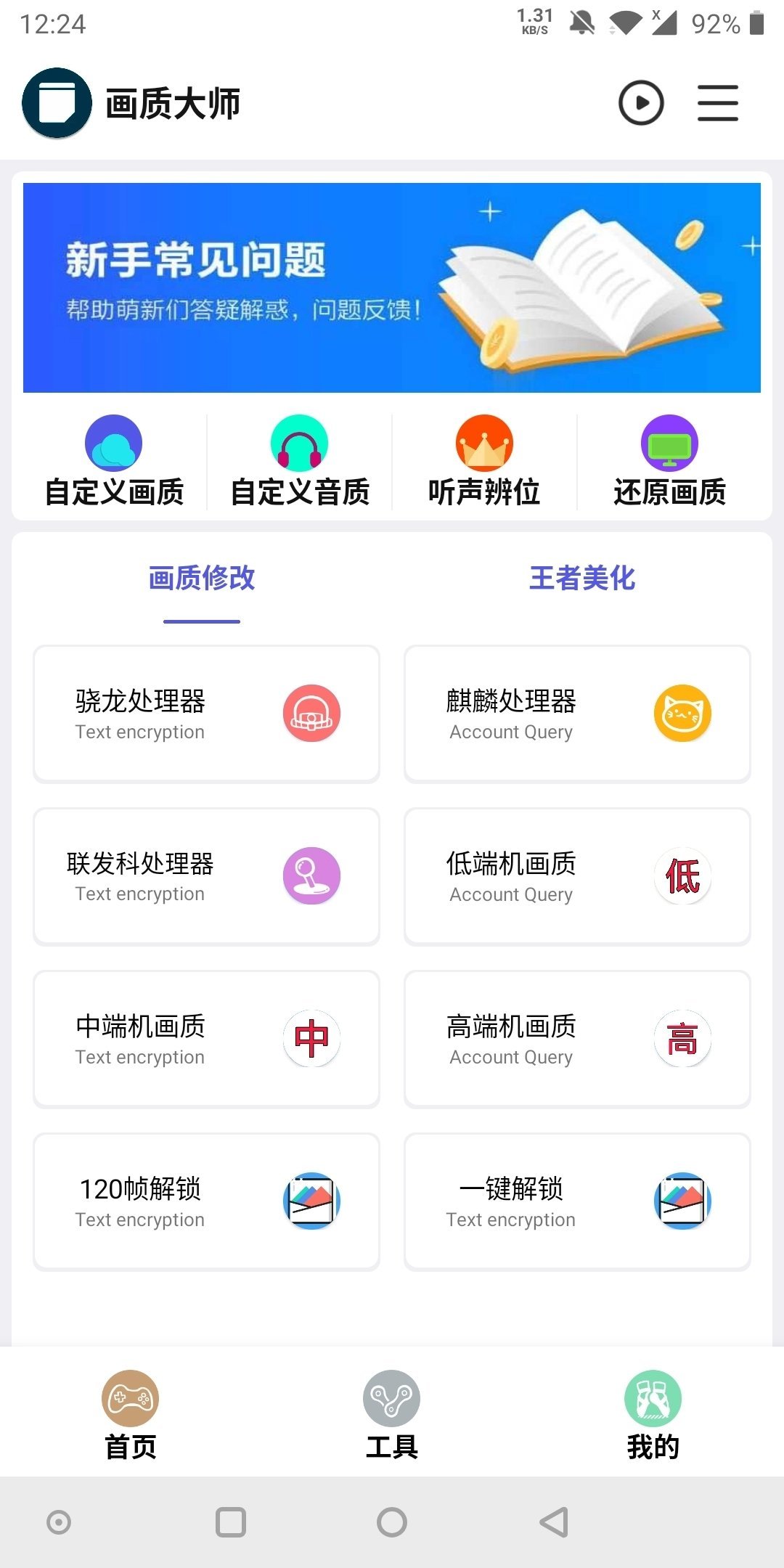Open 麒麟处理器 via the cat icon
This screenshot has height=1568, width=784.
click(683, 713)
